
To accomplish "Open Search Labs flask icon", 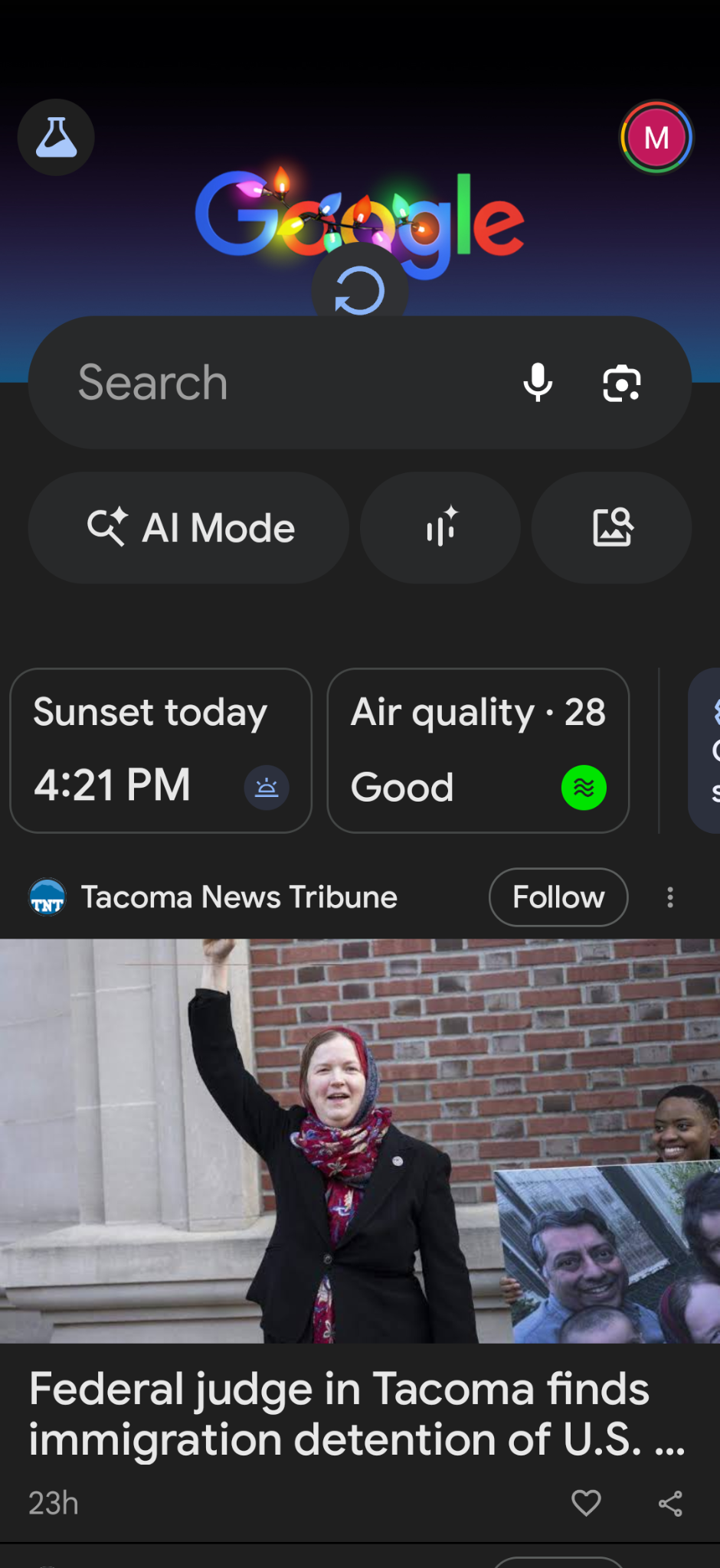I will click(x=56, y=138).
